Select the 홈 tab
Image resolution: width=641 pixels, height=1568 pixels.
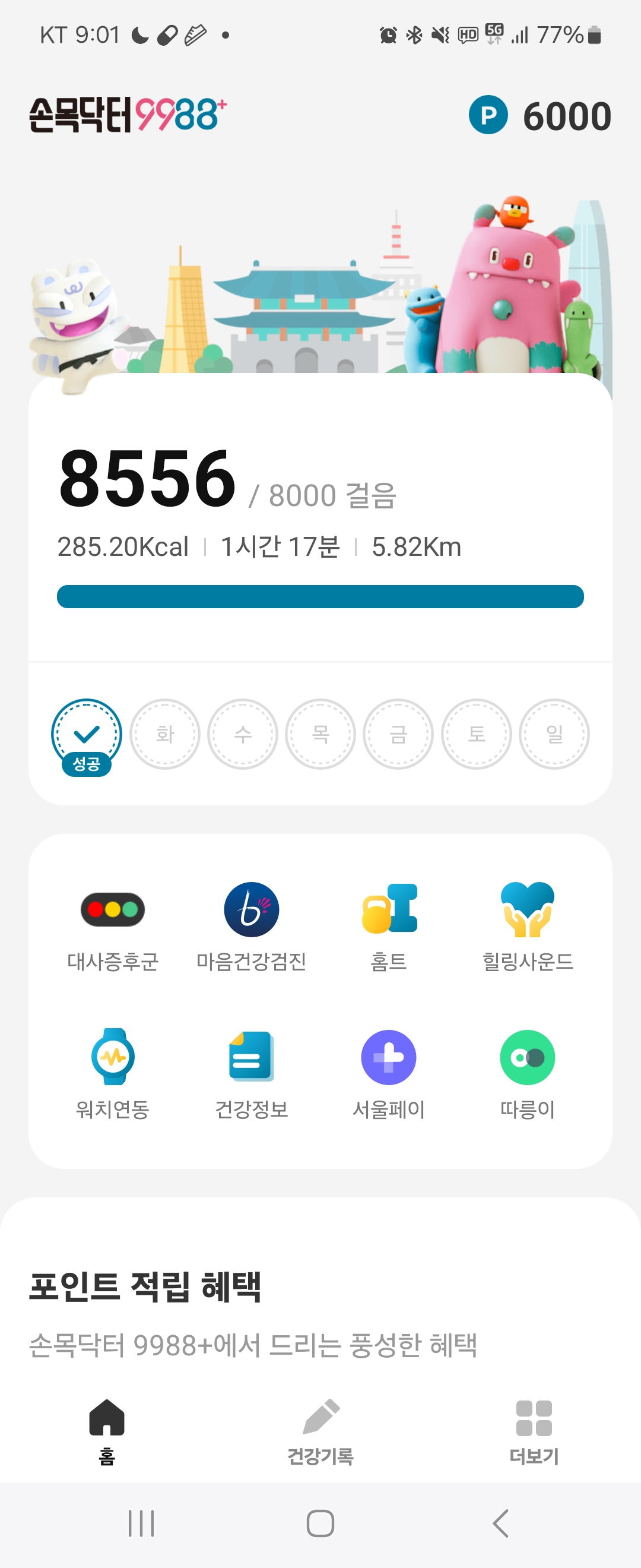pos(107,1430)
